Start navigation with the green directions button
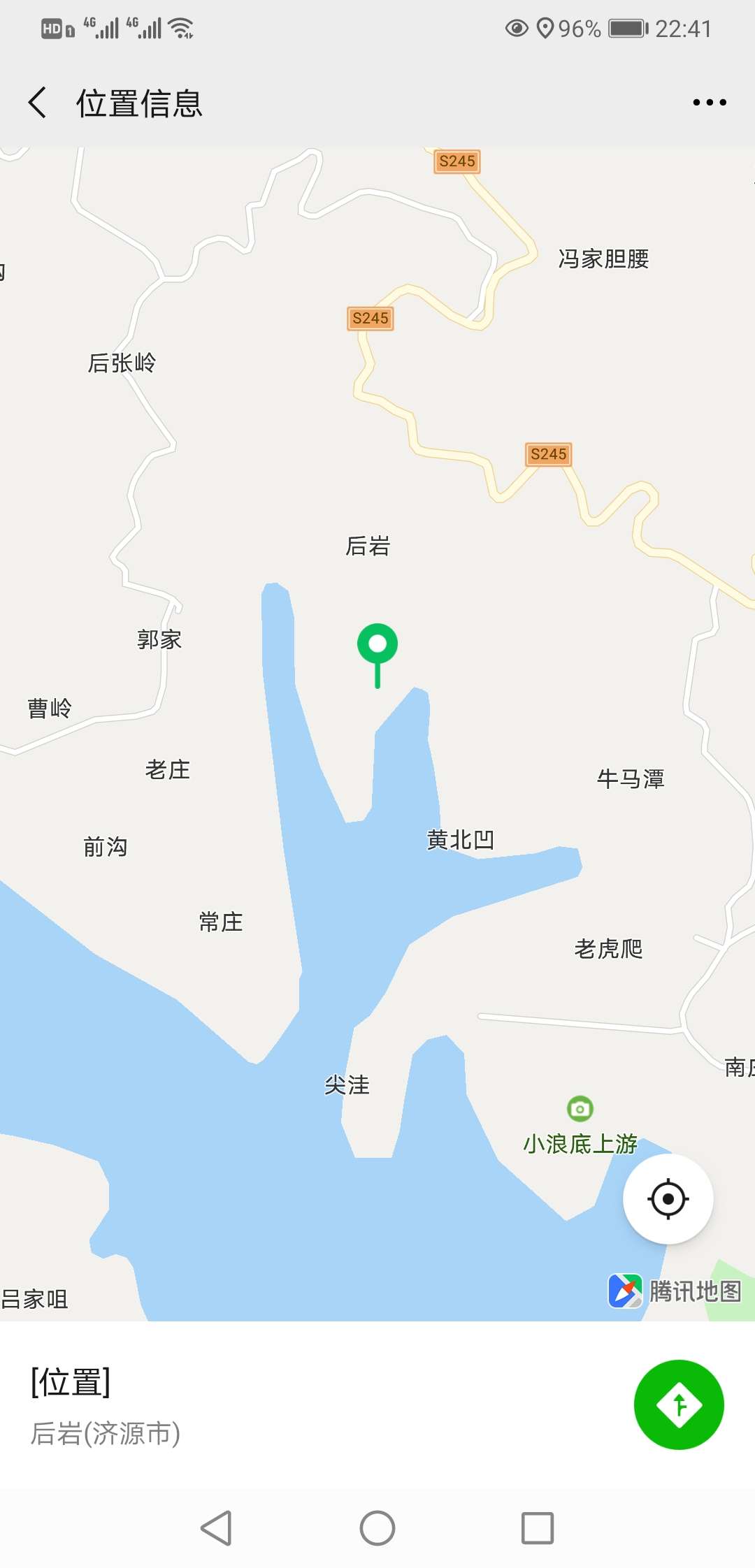The width and height of the screenshot is (755, 1568). [x=678, y=1404]
